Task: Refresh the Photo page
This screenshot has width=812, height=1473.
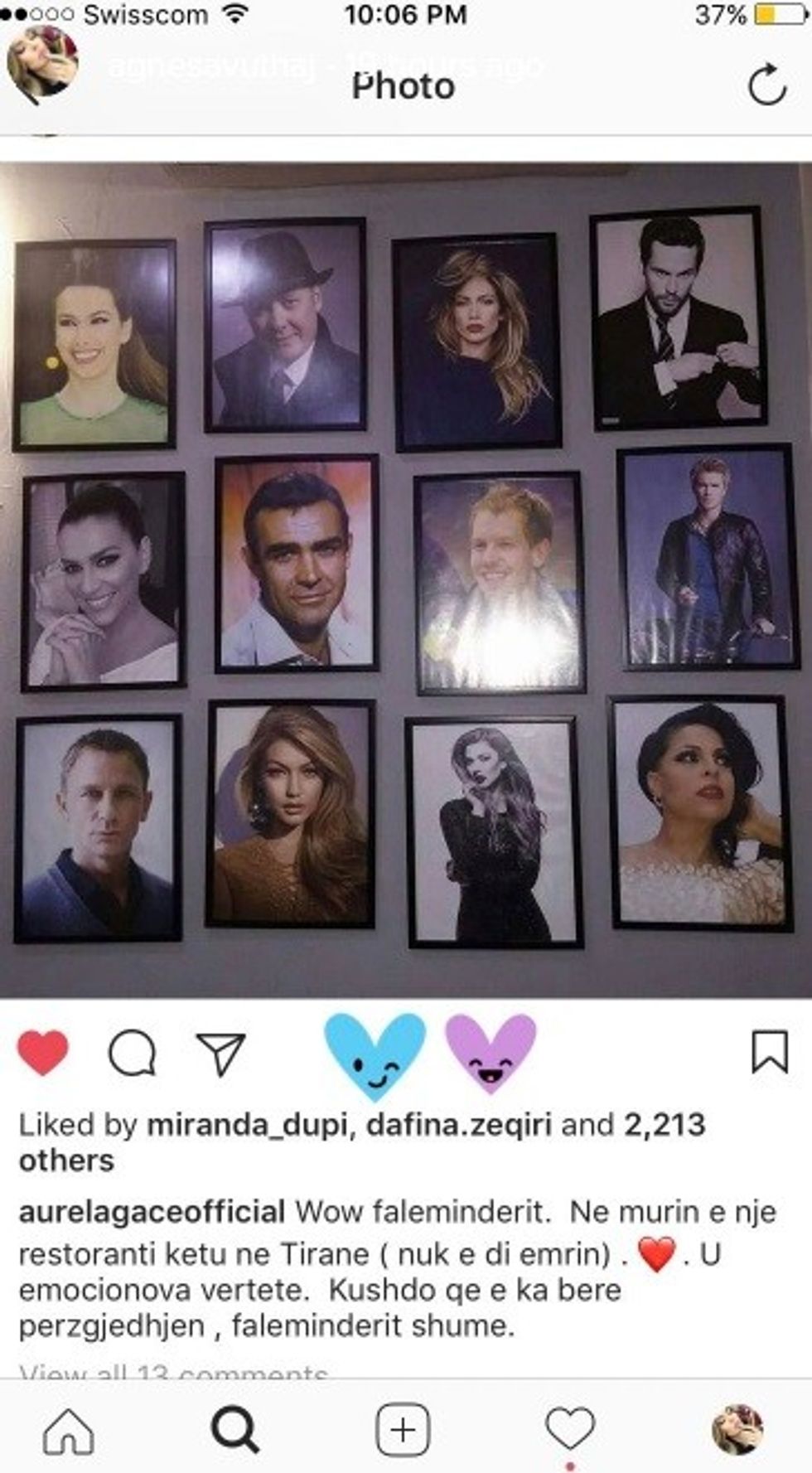Action: tap(766, 85)
